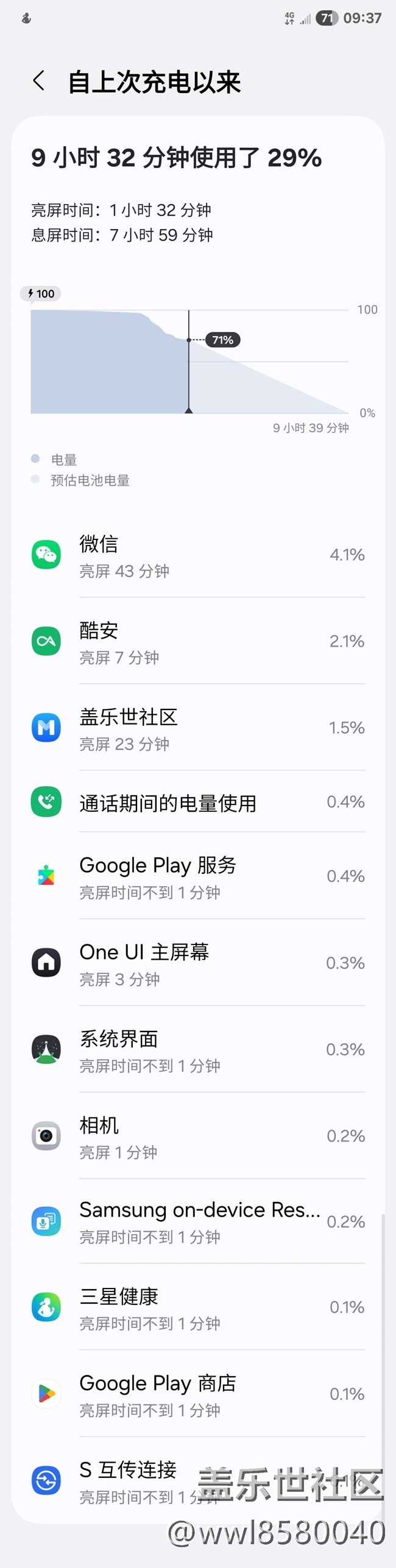Tap the One UI 主屏幕 row
This screenshot has width=396, height=1568.
[x=198, y=964]
